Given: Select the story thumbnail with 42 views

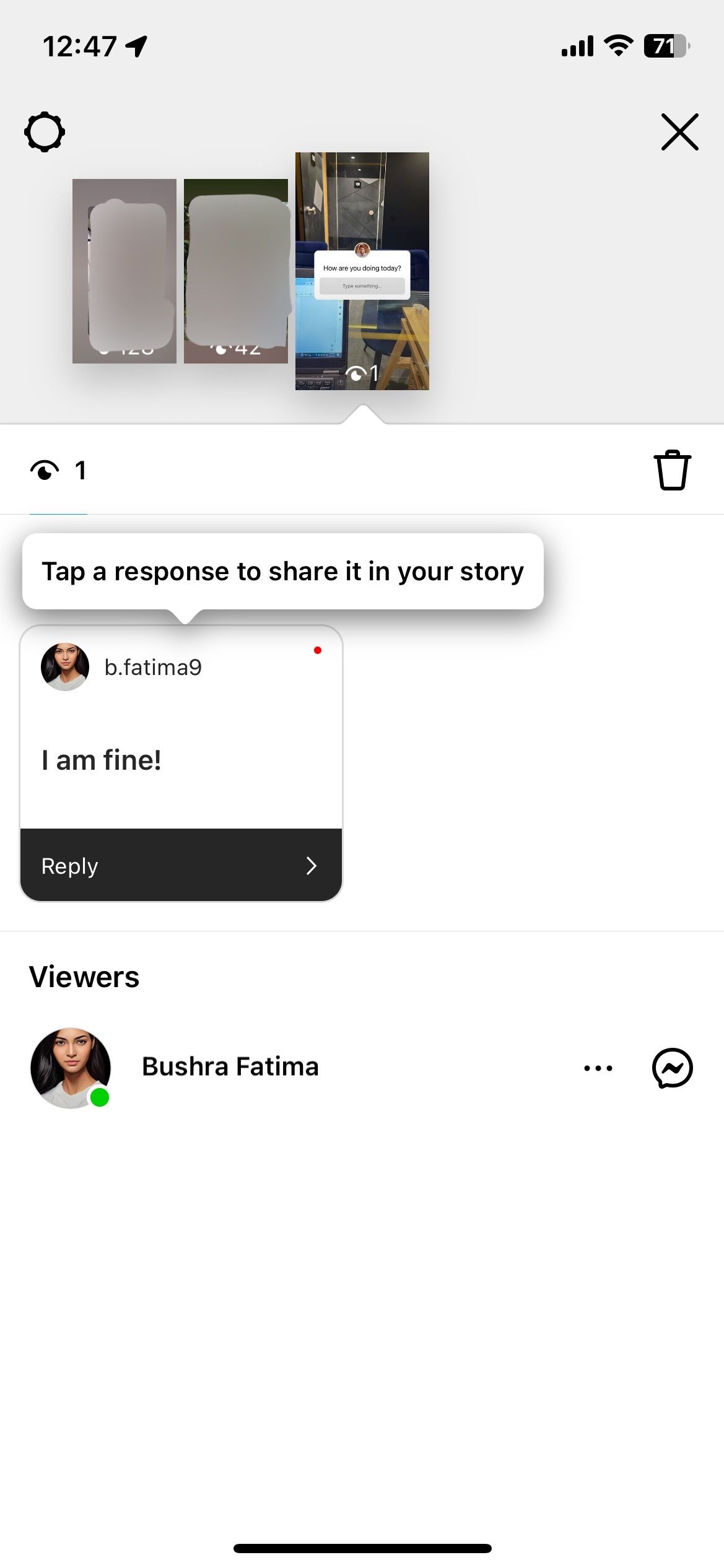Looking at the screenshot, I should 236,271.
